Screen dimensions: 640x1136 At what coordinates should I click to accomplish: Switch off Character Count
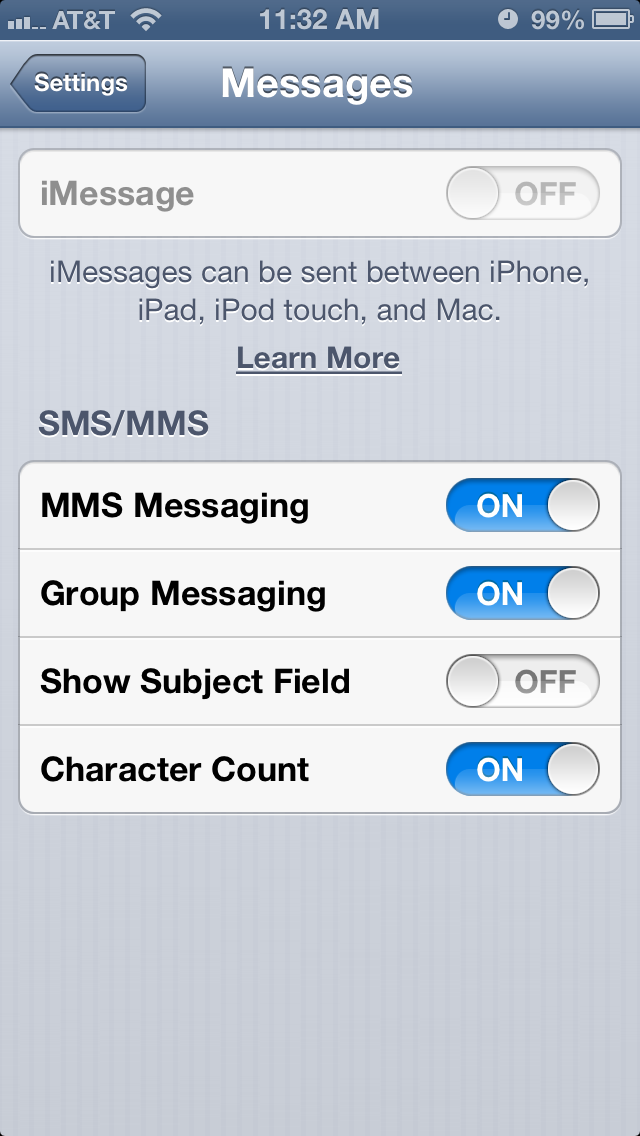523,769
